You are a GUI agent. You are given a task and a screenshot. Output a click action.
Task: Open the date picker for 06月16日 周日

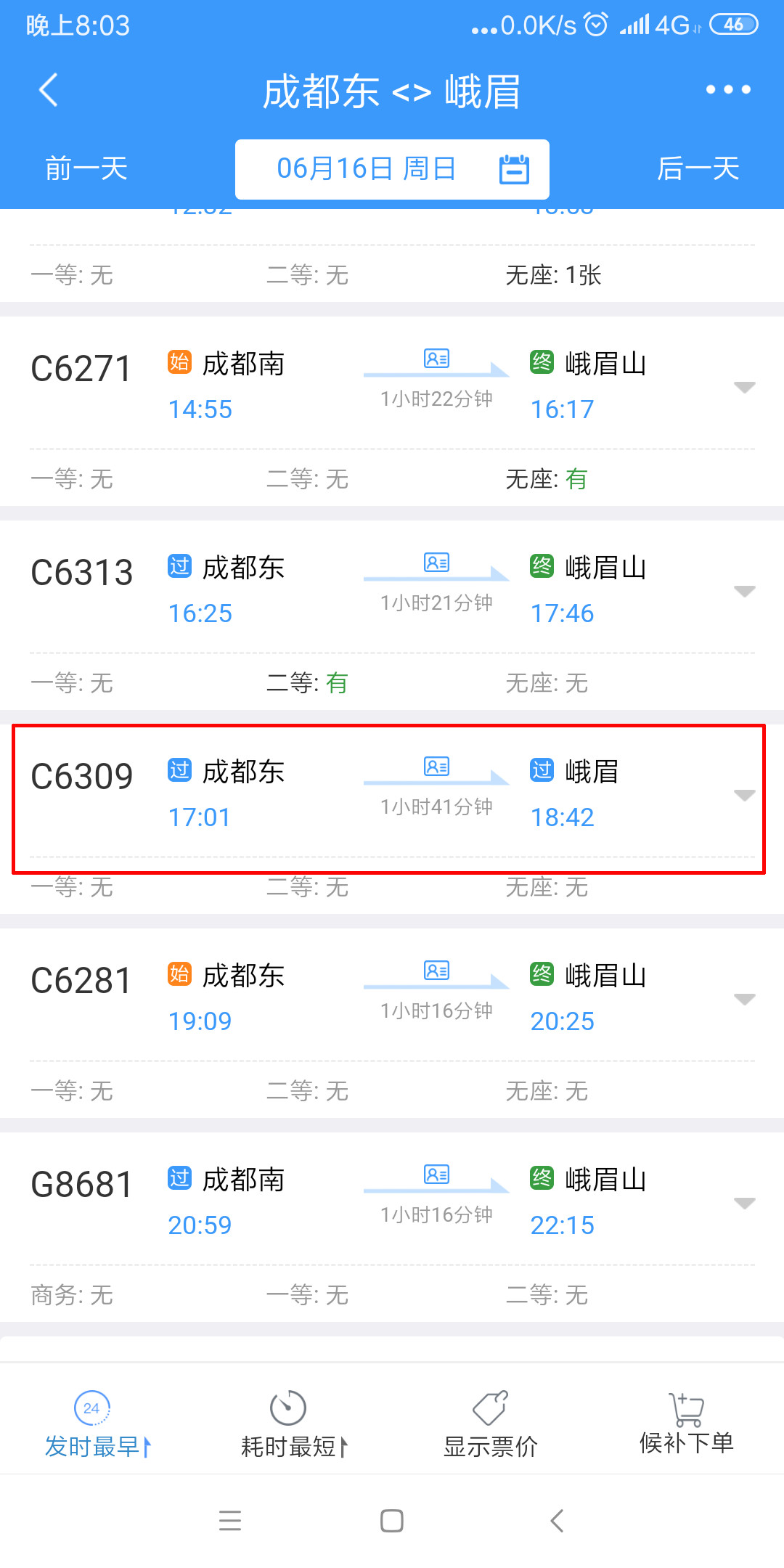(x=392, y=169)
